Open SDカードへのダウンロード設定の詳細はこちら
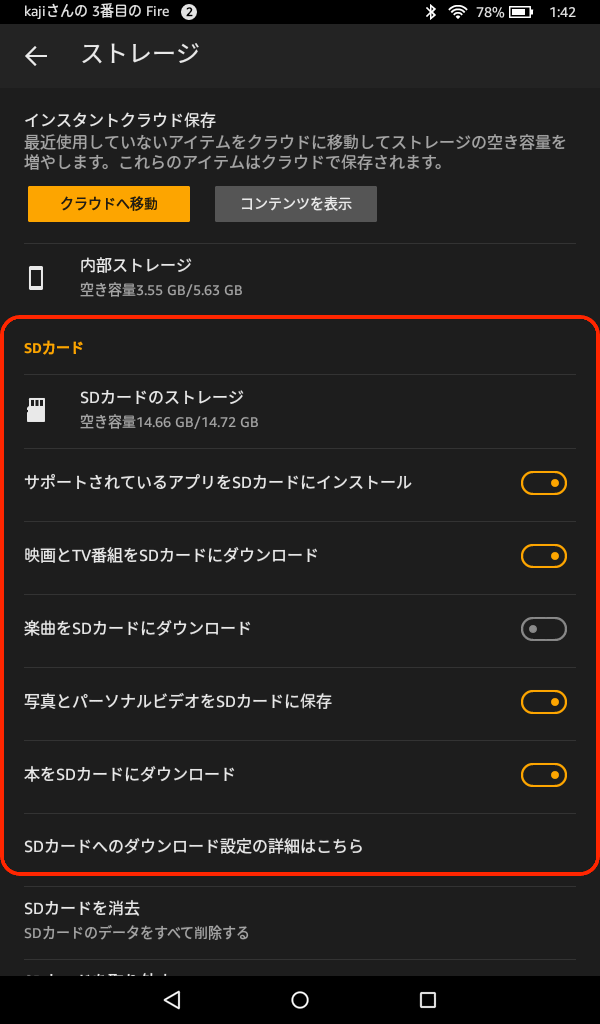This screenshot has height=1024, width=600. tap(193, 846)
